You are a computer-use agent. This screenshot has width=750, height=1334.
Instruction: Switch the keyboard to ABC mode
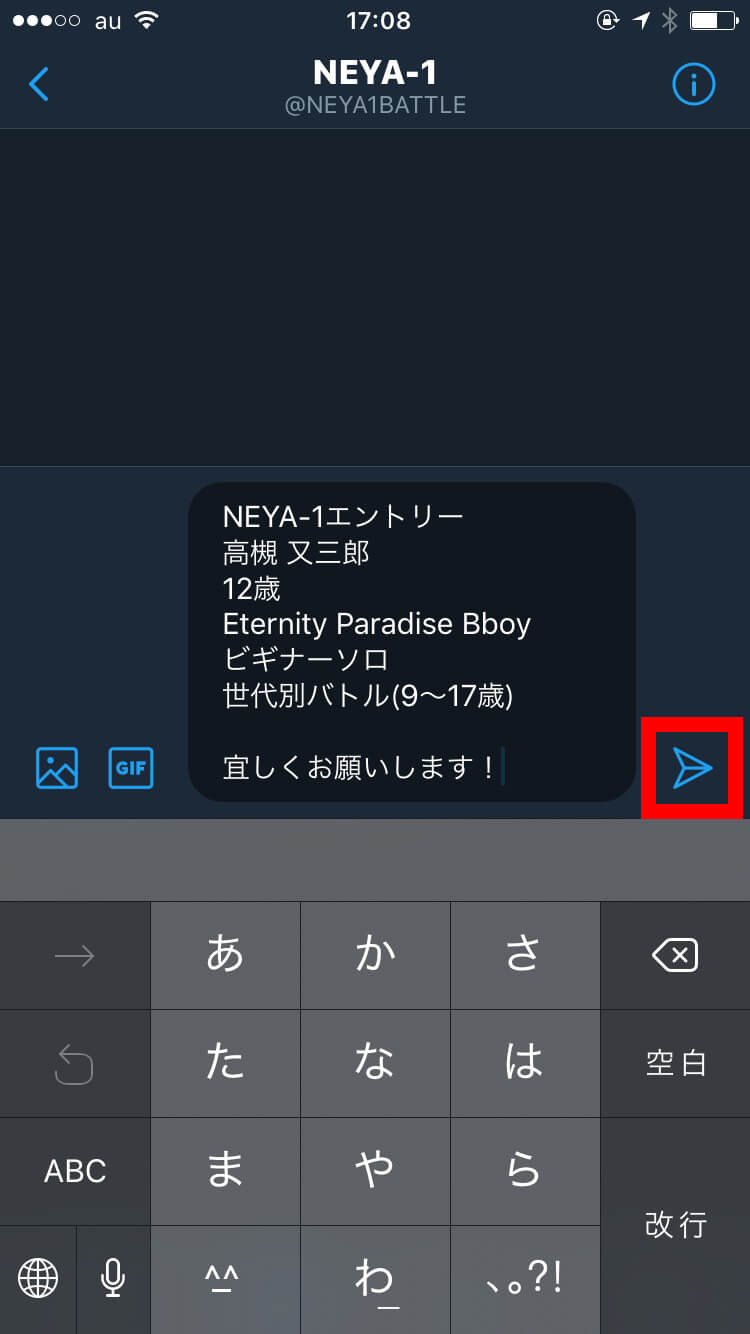click(x=75, y=1171)
